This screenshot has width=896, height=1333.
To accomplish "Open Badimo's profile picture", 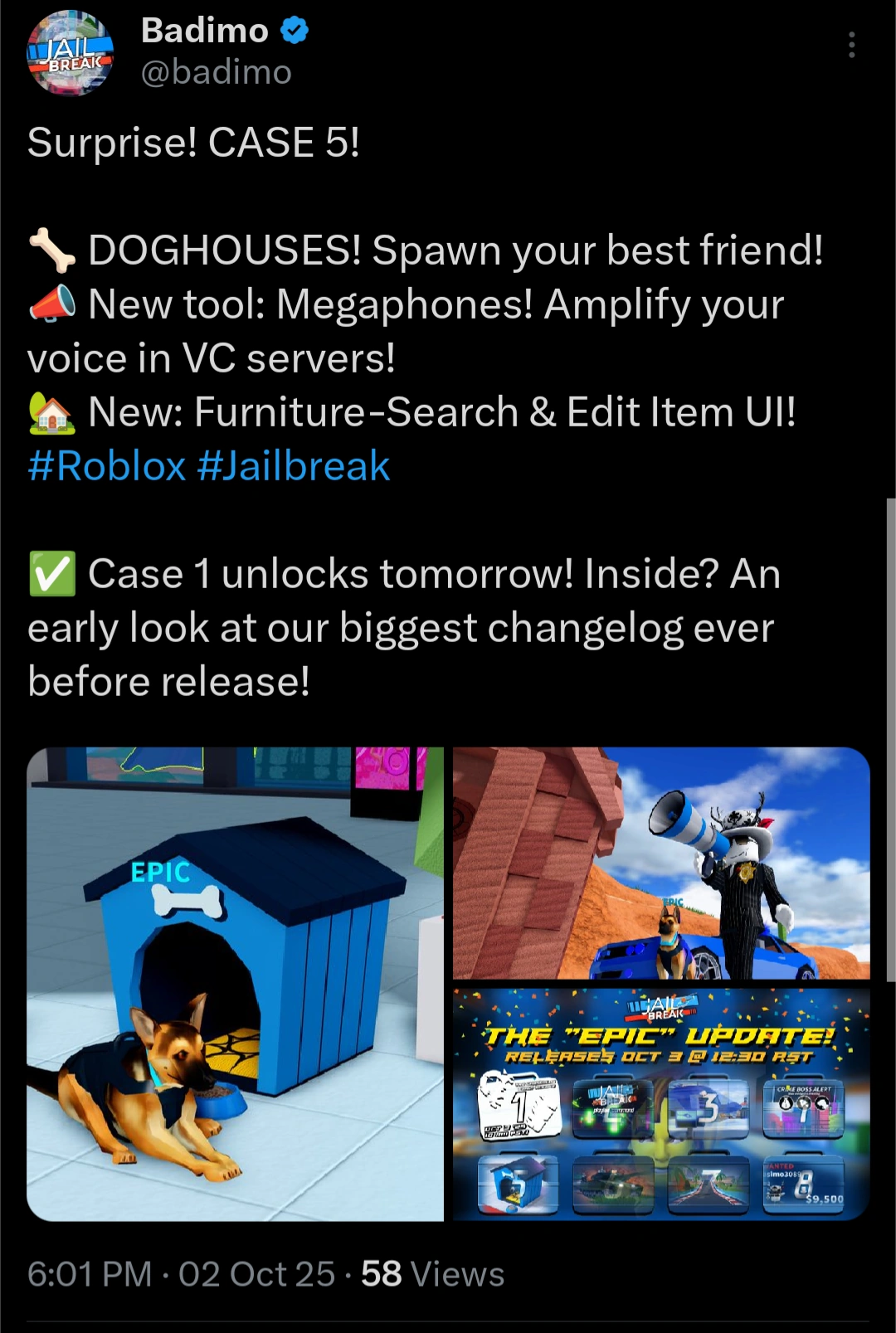I will [x=70, y=52].
